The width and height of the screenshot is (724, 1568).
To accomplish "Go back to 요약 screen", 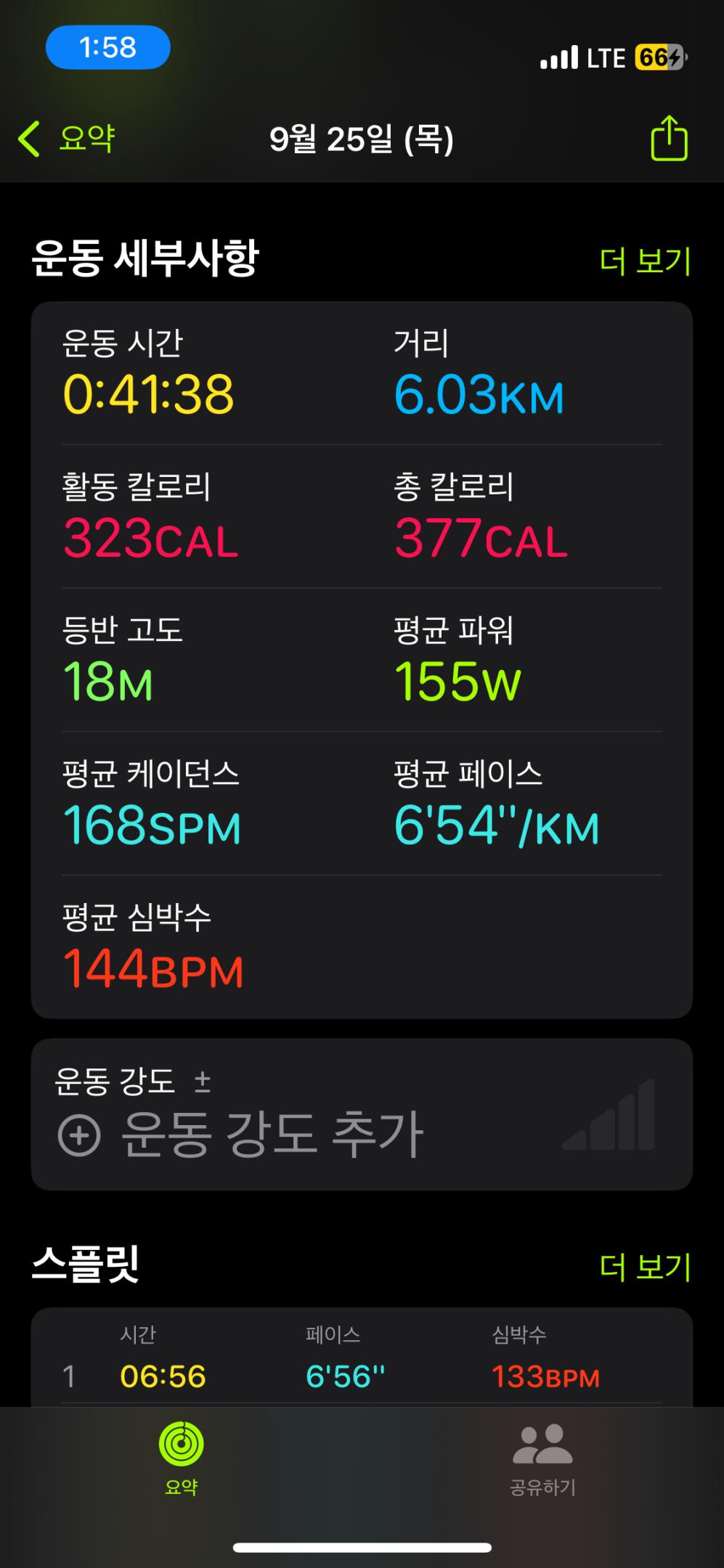I will (68, 139).
